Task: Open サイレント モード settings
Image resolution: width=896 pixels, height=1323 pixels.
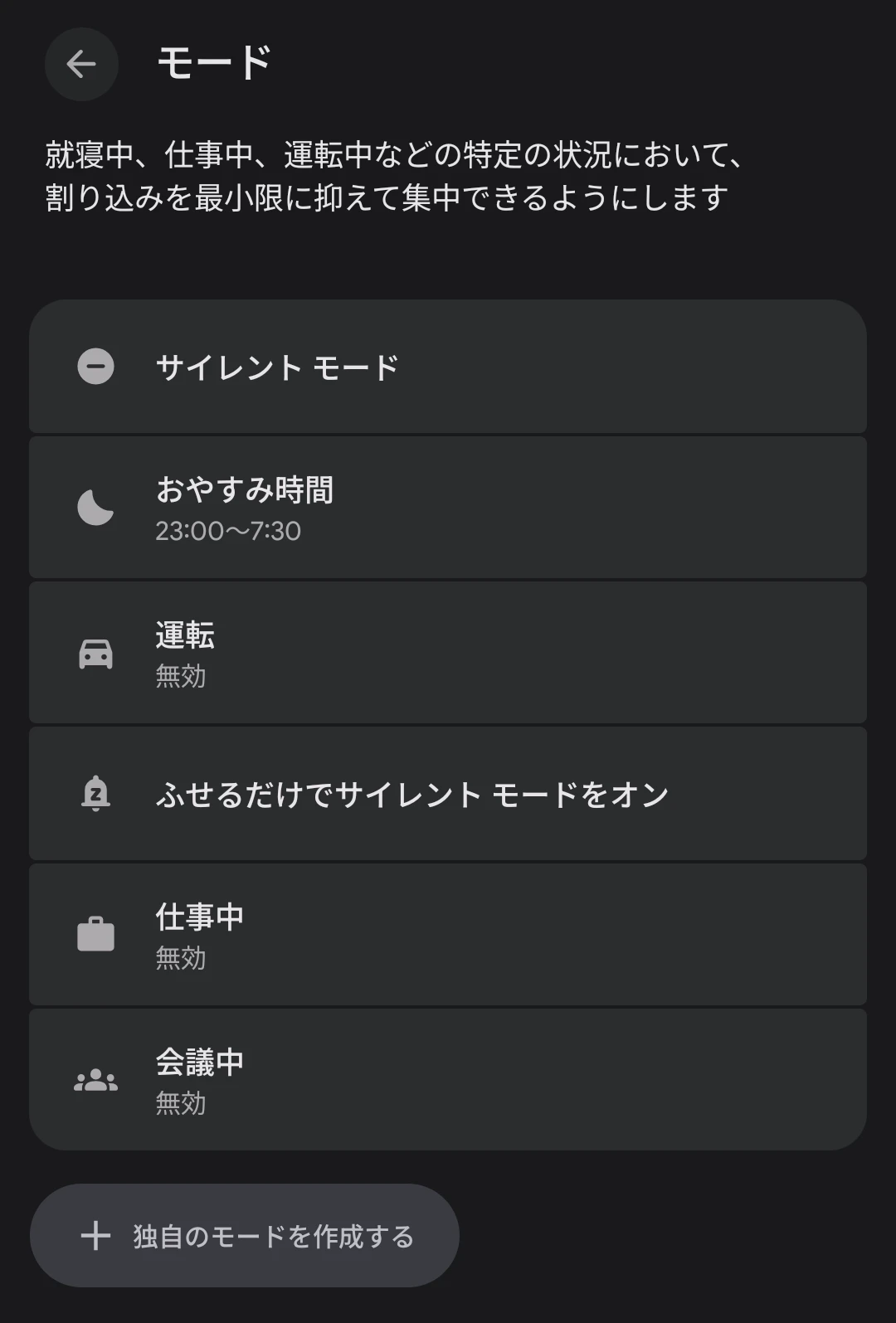Action: pyautogui.click(x=448, y=367)
